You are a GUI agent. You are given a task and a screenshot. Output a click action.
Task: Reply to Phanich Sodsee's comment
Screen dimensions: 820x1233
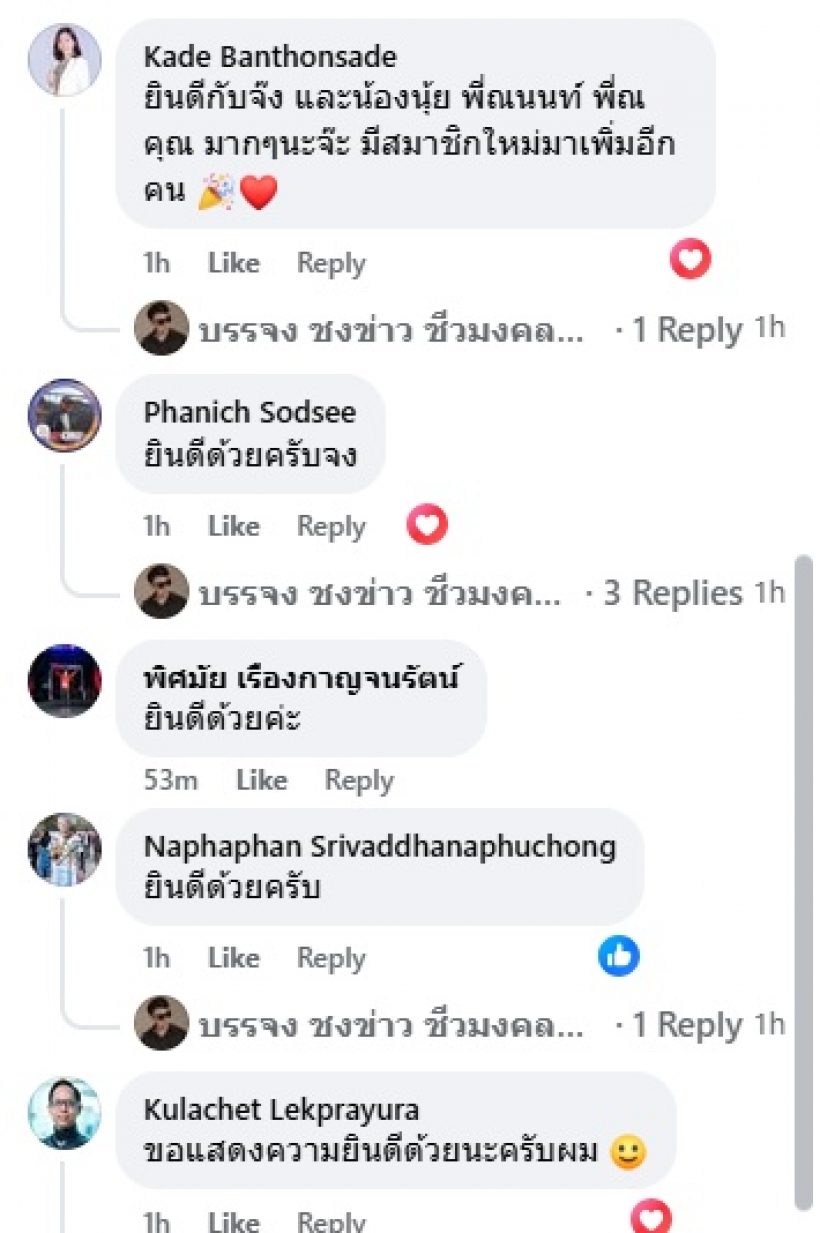click(x=331, y=526)
